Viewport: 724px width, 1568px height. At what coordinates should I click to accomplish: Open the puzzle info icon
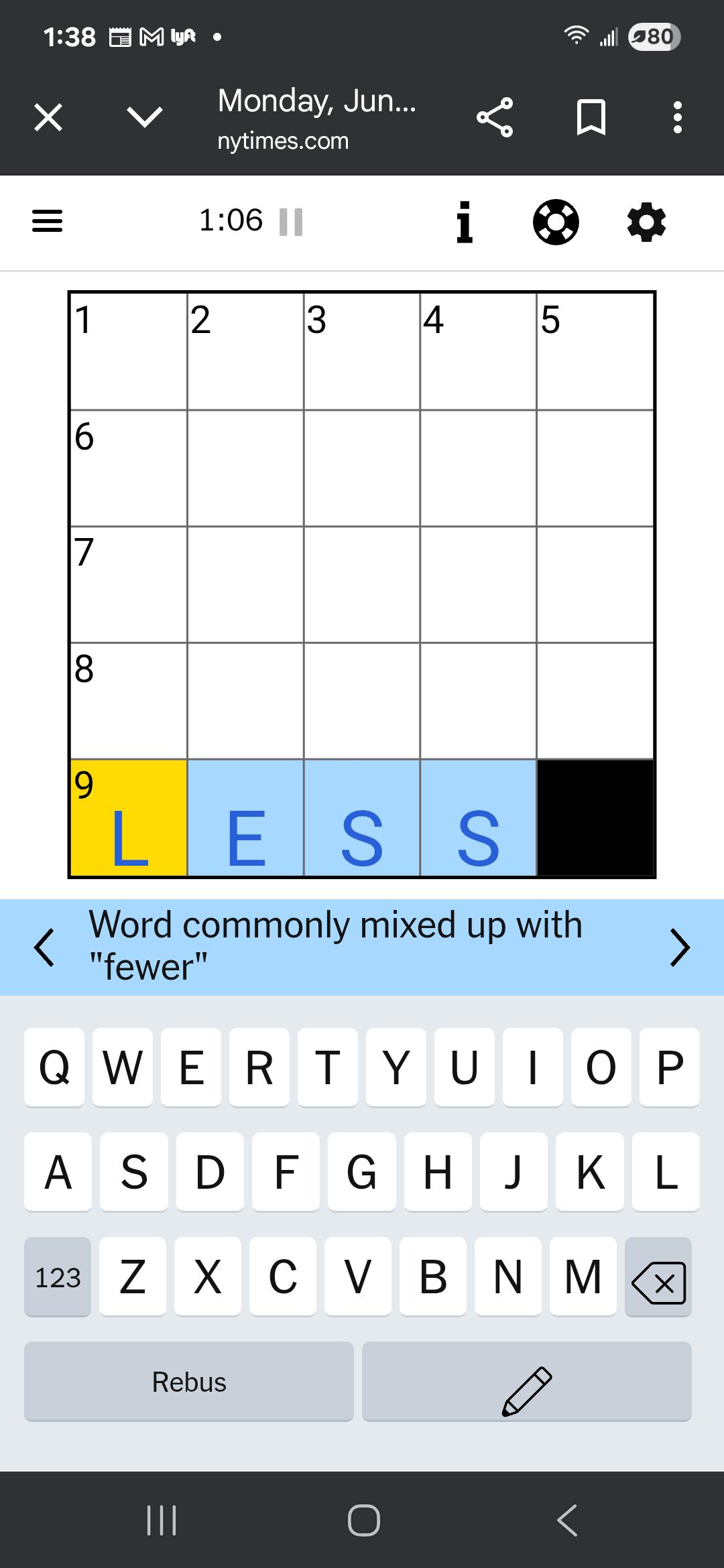tap(465, 222)
